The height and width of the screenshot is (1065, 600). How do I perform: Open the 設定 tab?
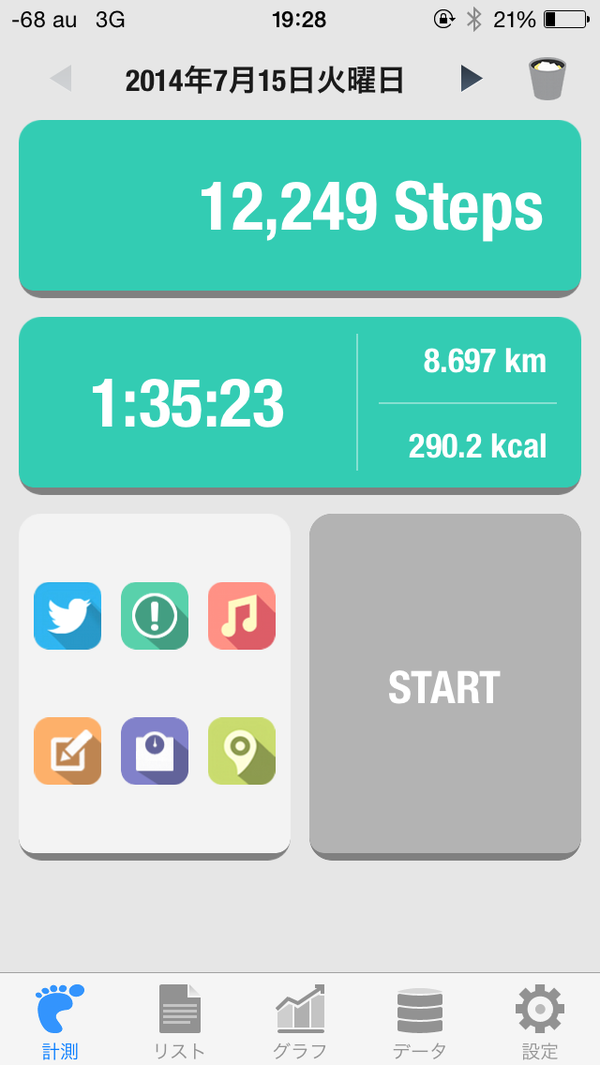(x=540, y=1020)
